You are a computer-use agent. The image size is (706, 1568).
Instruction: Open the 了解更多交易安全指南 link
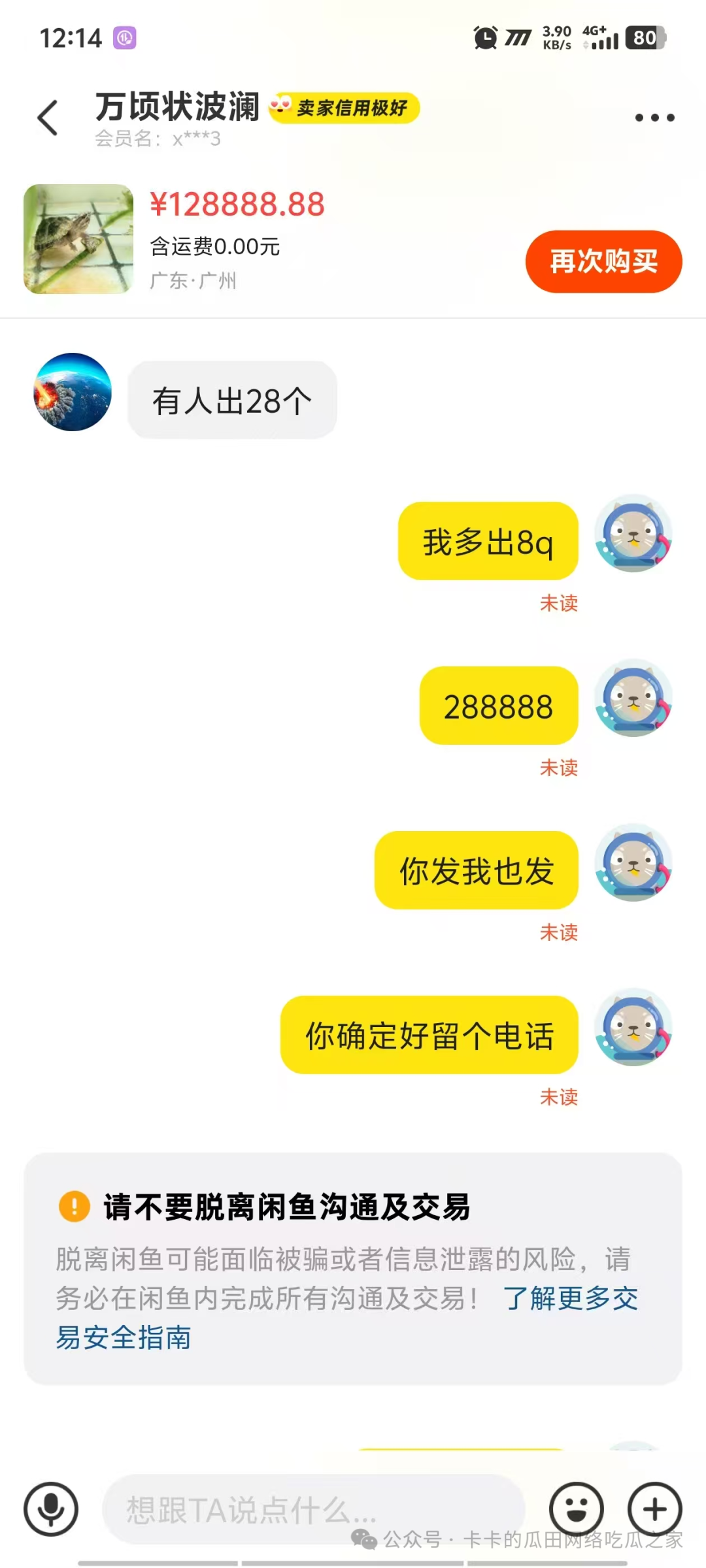point(569,1299)
